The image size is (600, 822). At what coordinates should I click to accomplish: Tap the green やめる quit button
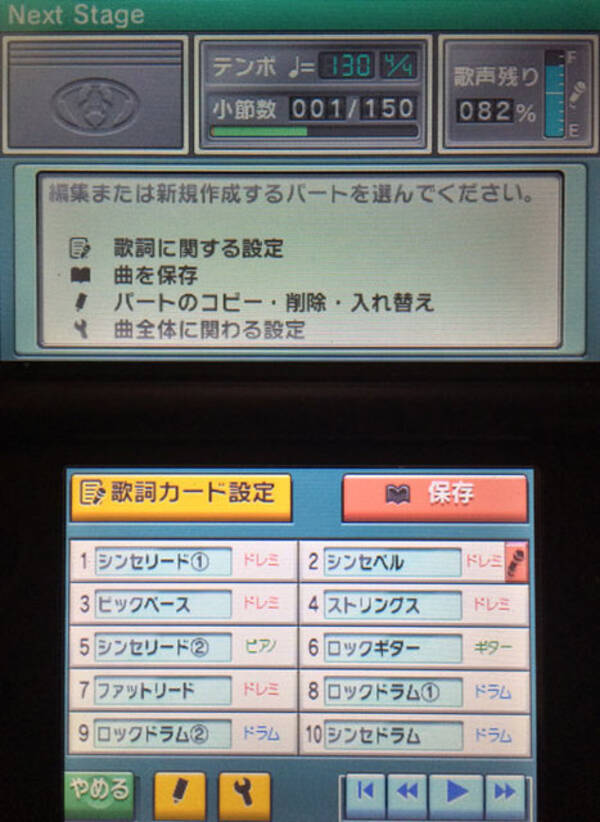[99, 792]
